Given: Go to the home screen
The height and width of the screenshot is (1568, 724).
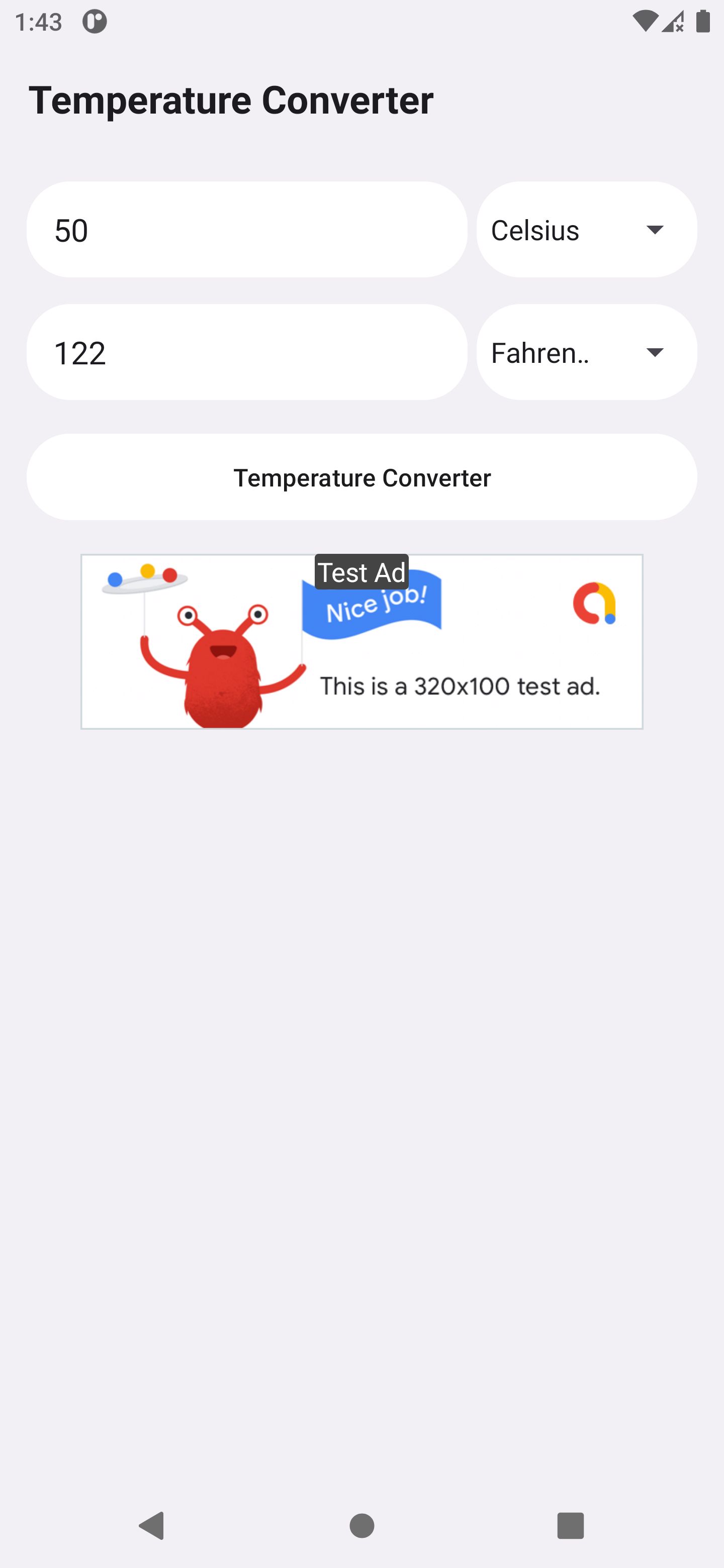Looking at the screenshot, I should [361, 1525].
